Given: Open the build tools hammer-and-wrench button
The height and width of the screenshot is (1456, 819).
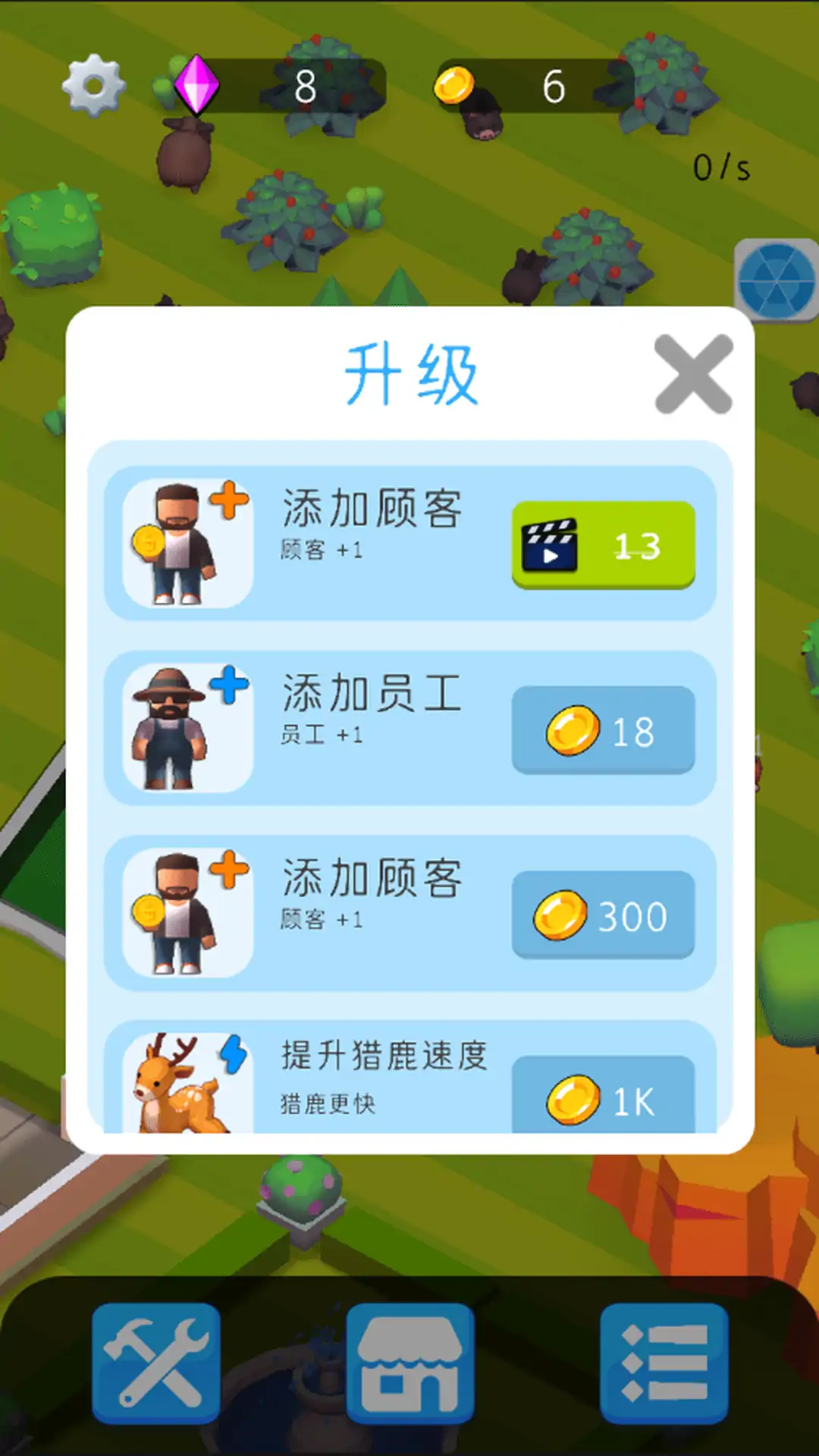Looking at the screenshot, I should [156, 1363].
